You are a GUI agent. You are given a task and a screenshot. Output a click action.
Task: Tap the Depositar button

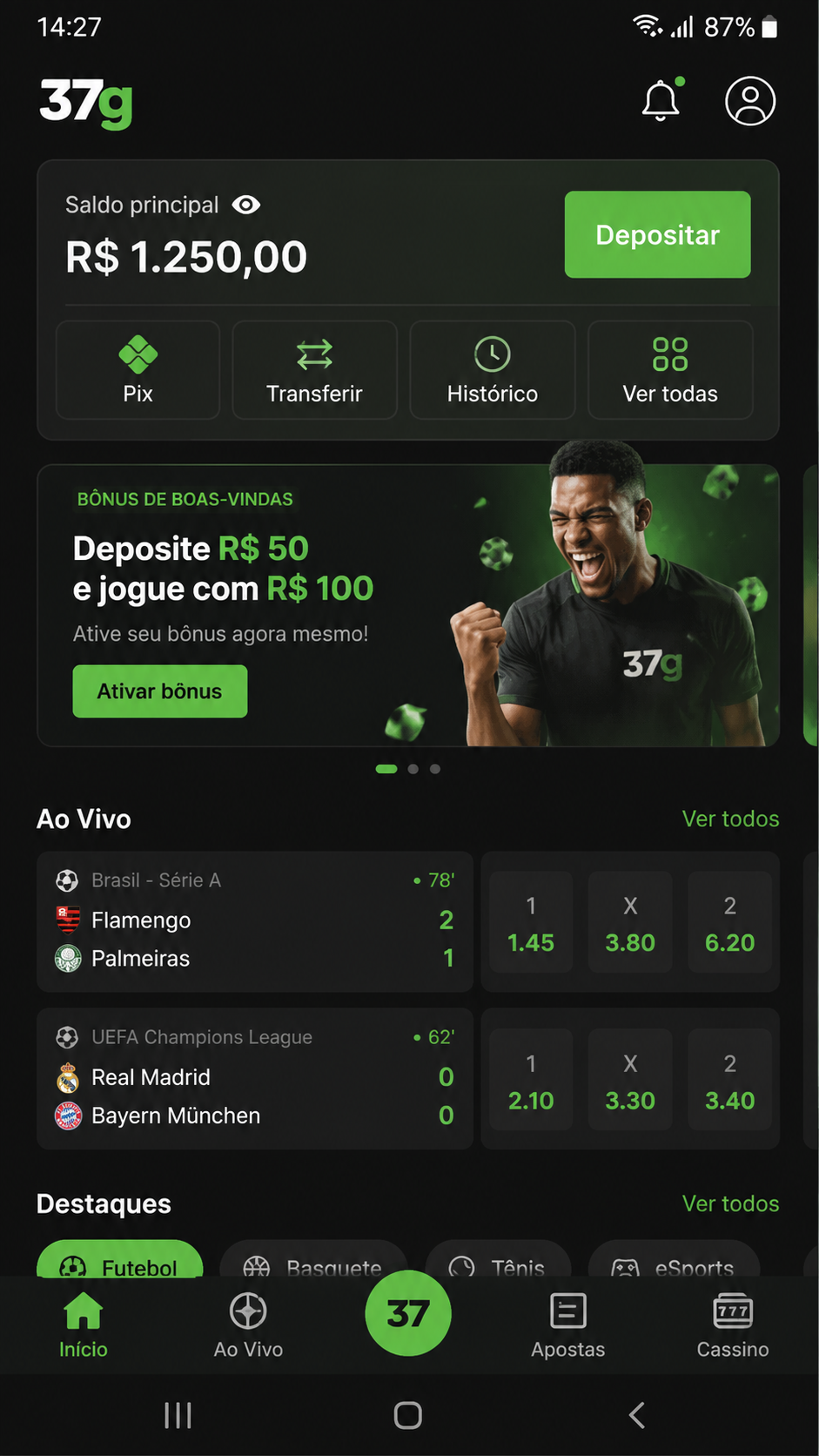[657, 234]
